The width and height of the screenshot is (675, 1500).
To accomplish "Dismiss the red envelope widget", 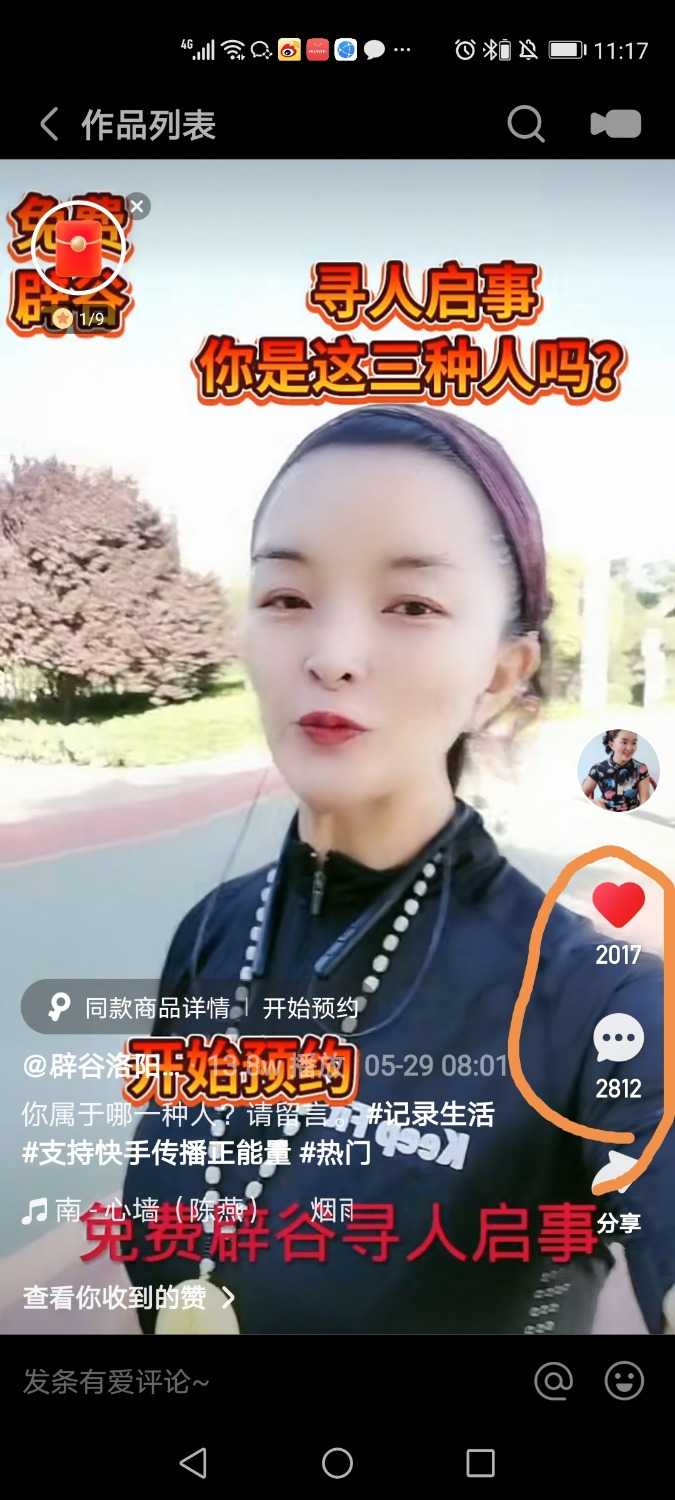I will click(x=138, y=206).
